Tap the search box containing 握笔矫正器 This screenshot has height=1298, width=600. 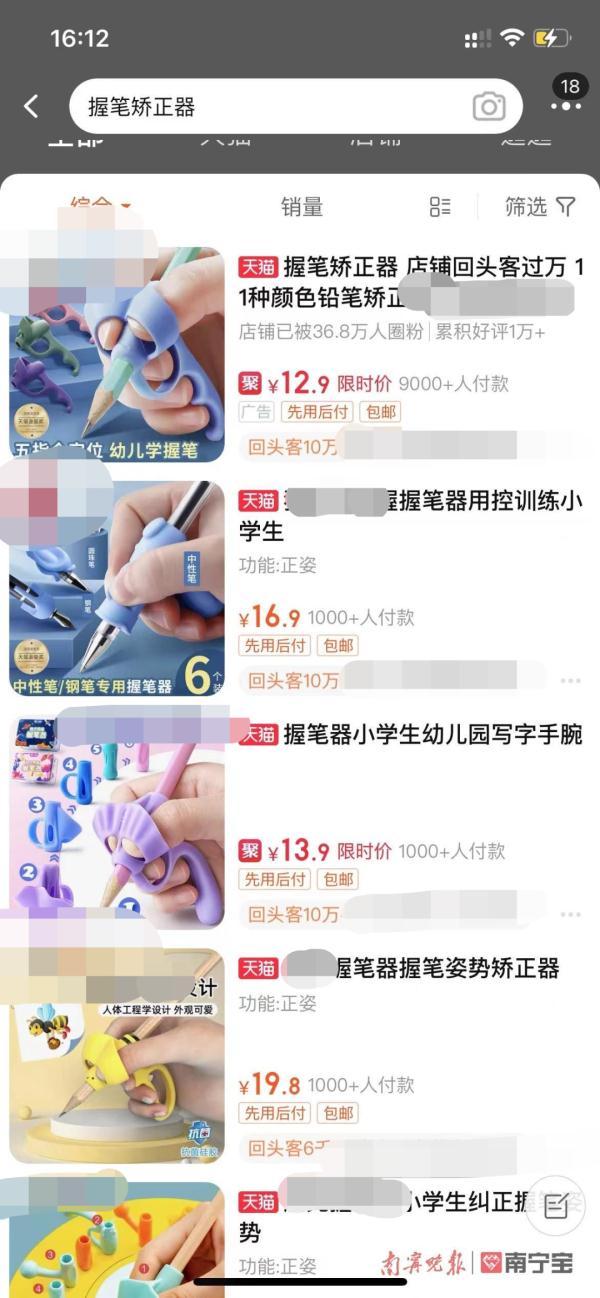point(270,107)
